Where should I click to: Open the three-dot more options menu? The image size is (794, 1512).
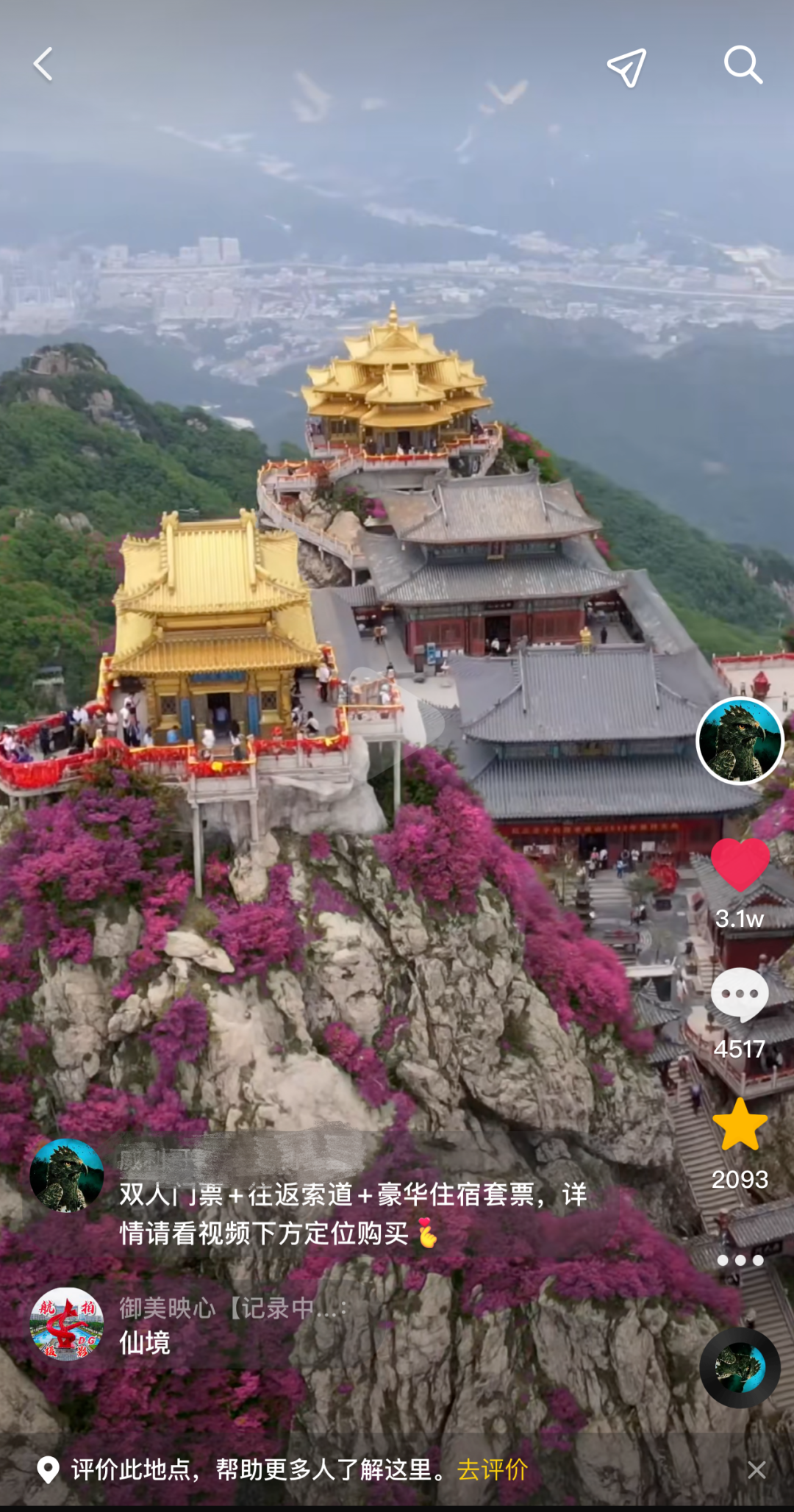click(x=740, y=1260)
